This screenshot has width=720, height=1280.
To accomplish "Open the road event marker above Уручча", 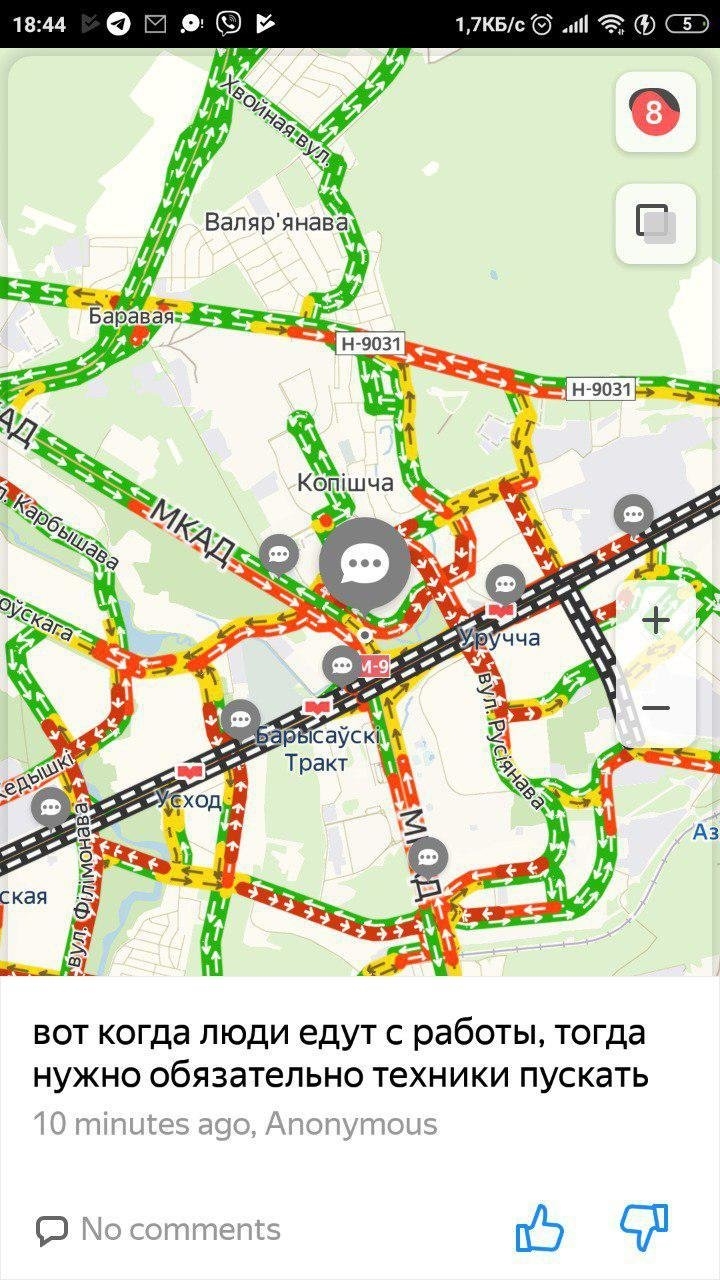I will pyautogui.click(x=505, y=583).
